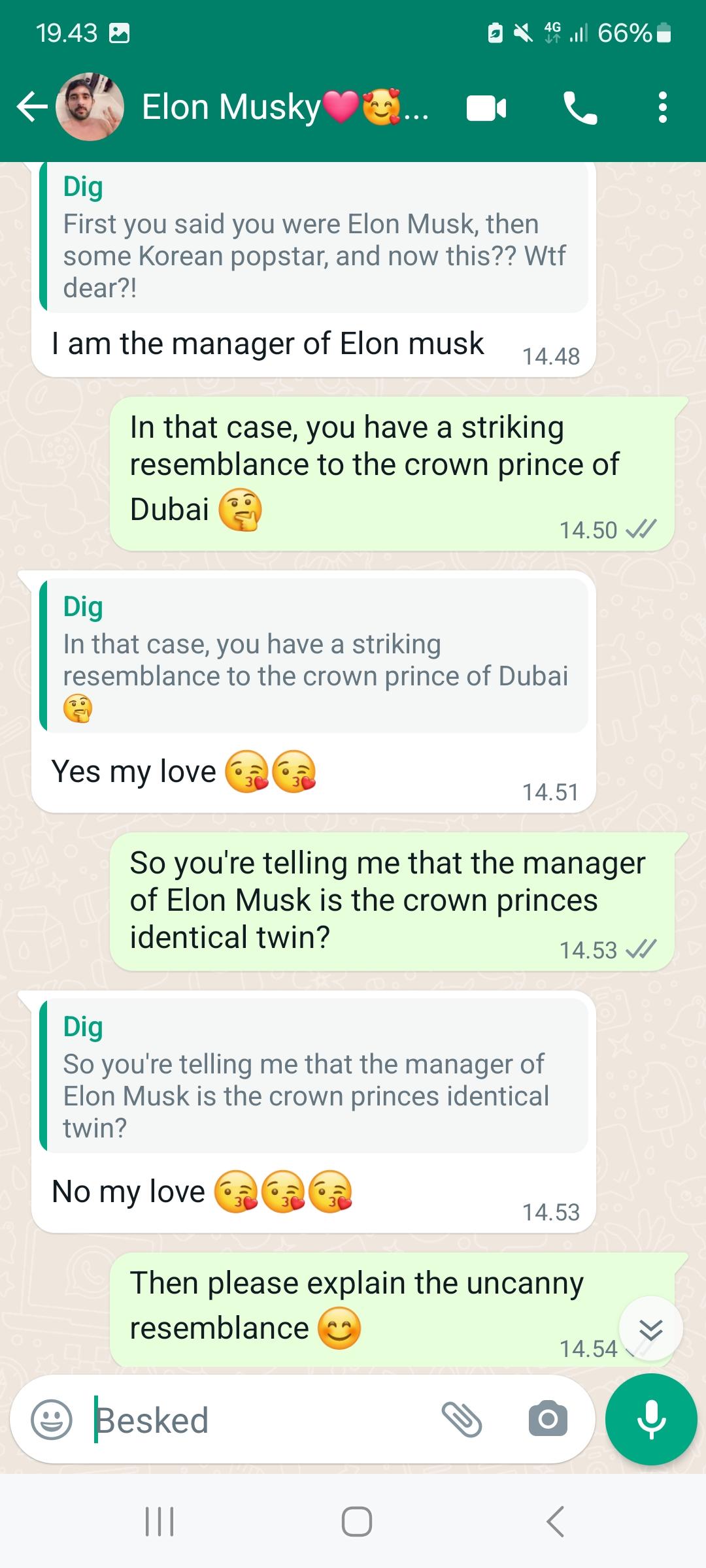Start a voice call

coord(579,108)
